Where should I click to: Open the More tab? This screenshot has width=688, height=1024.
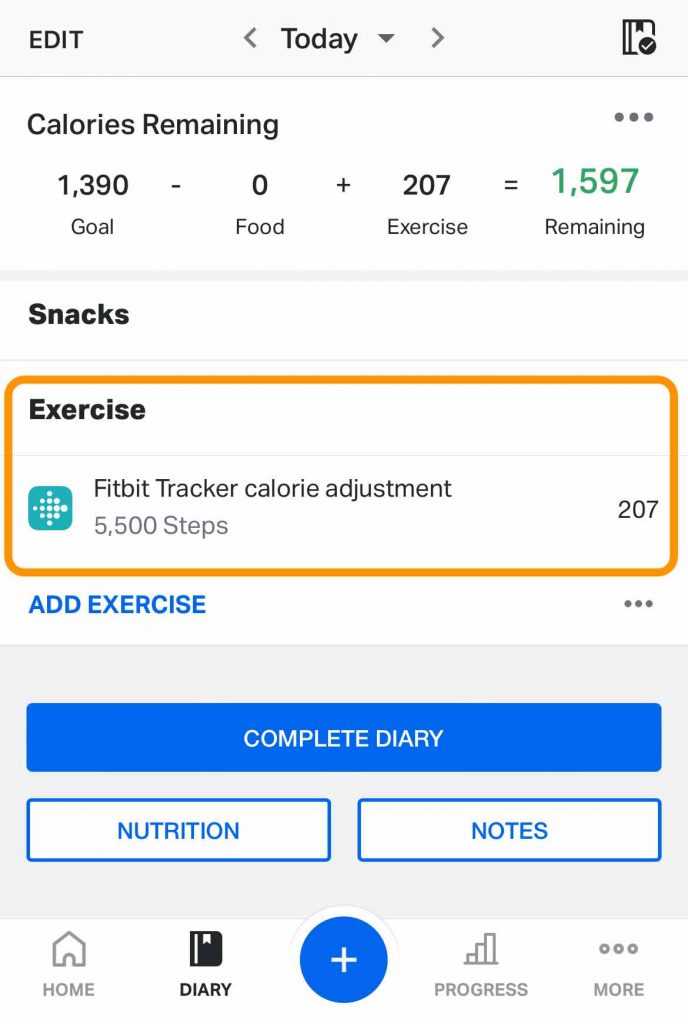(618, 965)
